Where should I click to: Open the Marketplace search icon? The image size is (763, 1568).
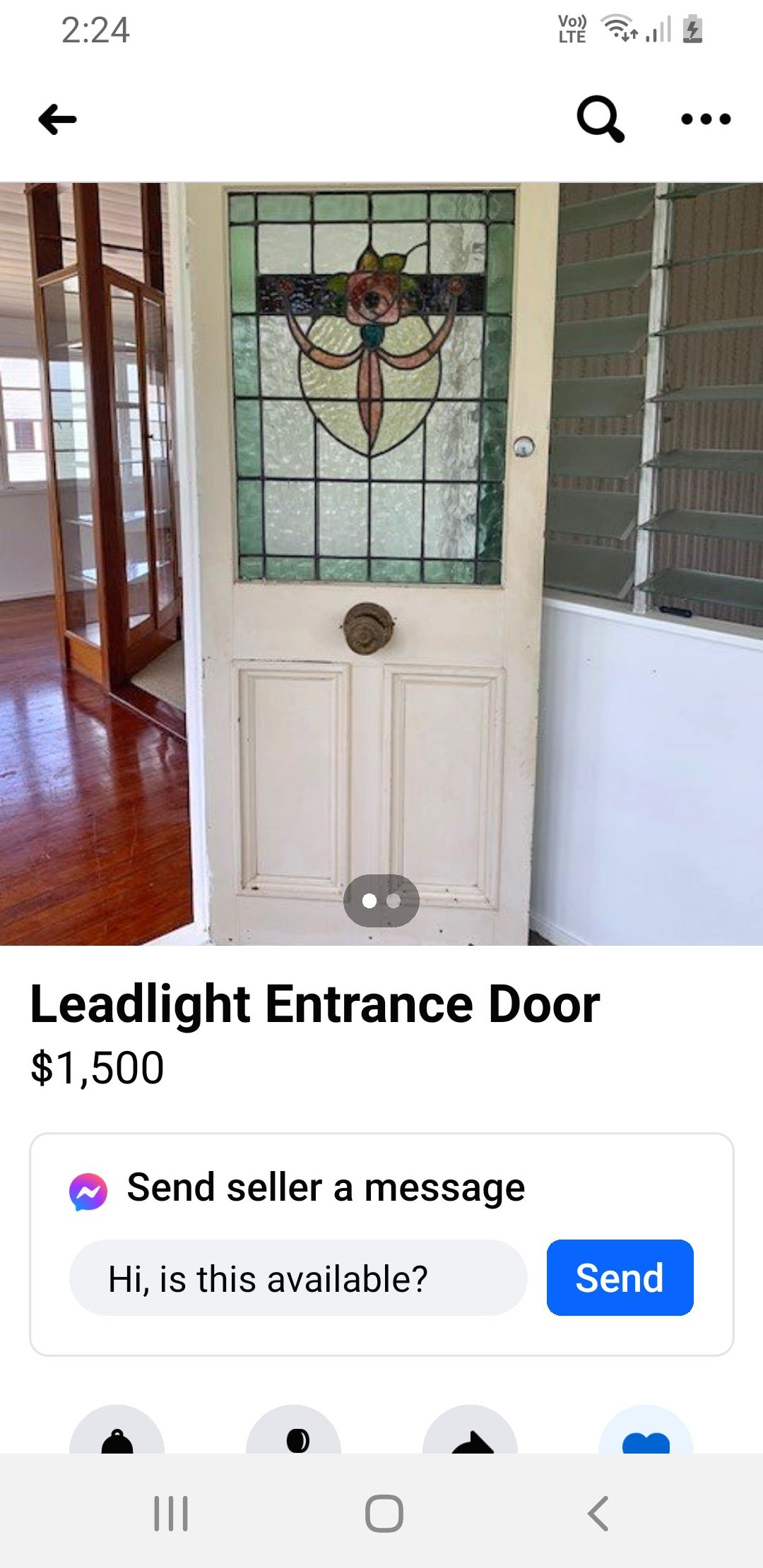600,119
